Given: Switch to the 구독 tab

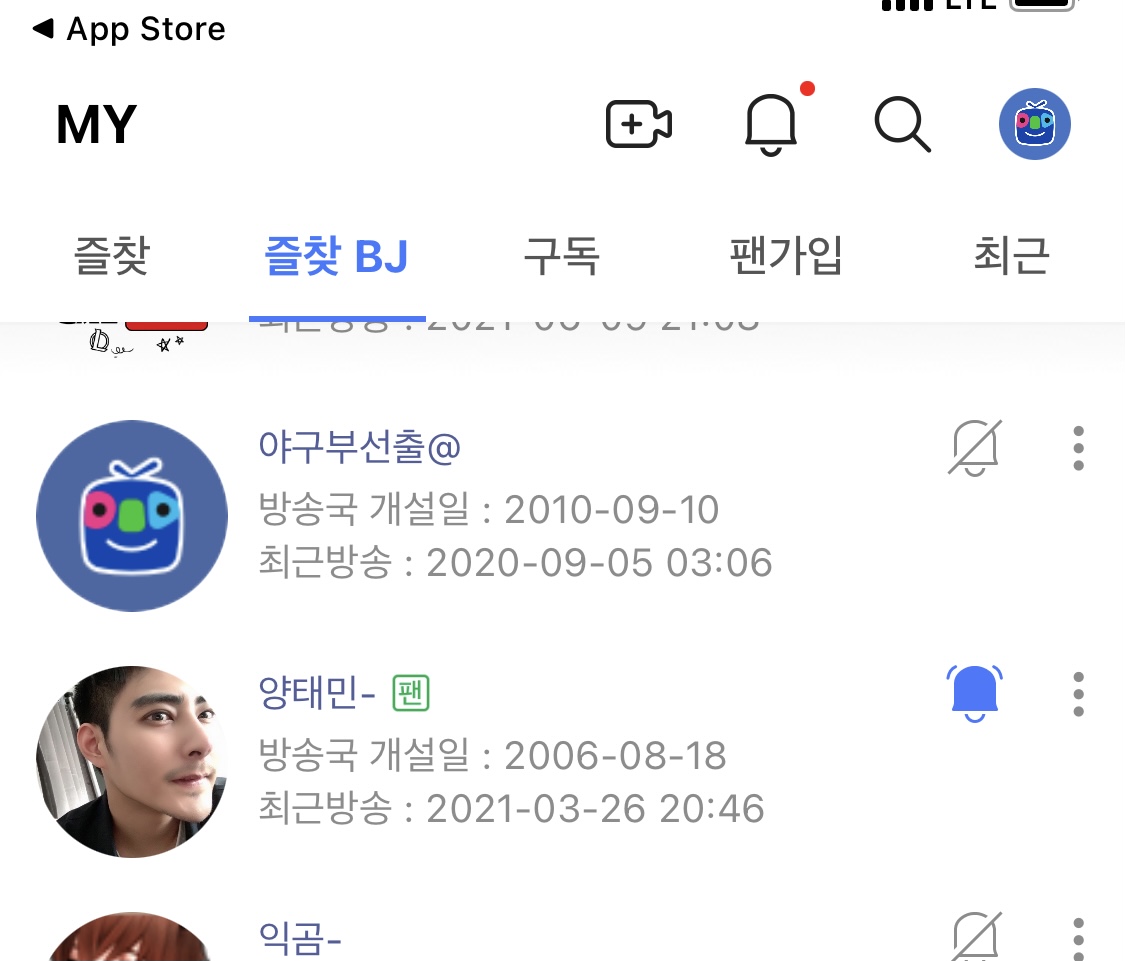Looking at the screenshot, I should click(x=561, y=256).
